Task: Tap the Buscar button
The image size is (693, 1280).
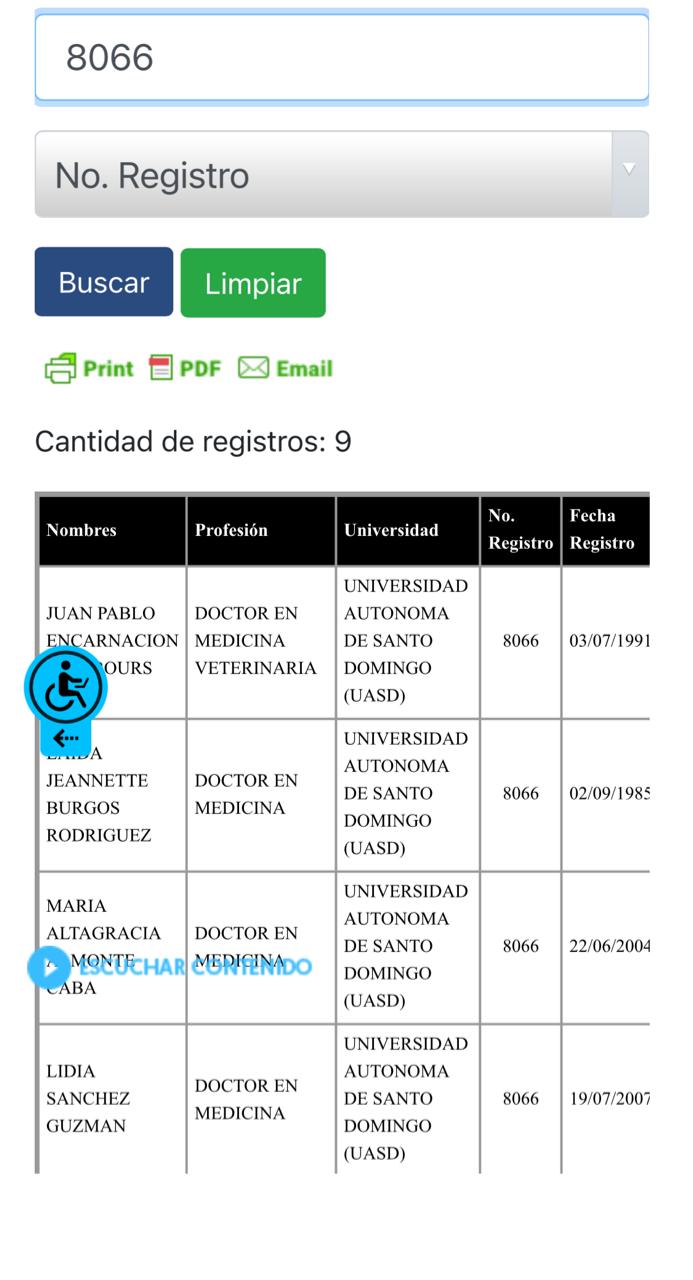Action: (x=104, y=282)
